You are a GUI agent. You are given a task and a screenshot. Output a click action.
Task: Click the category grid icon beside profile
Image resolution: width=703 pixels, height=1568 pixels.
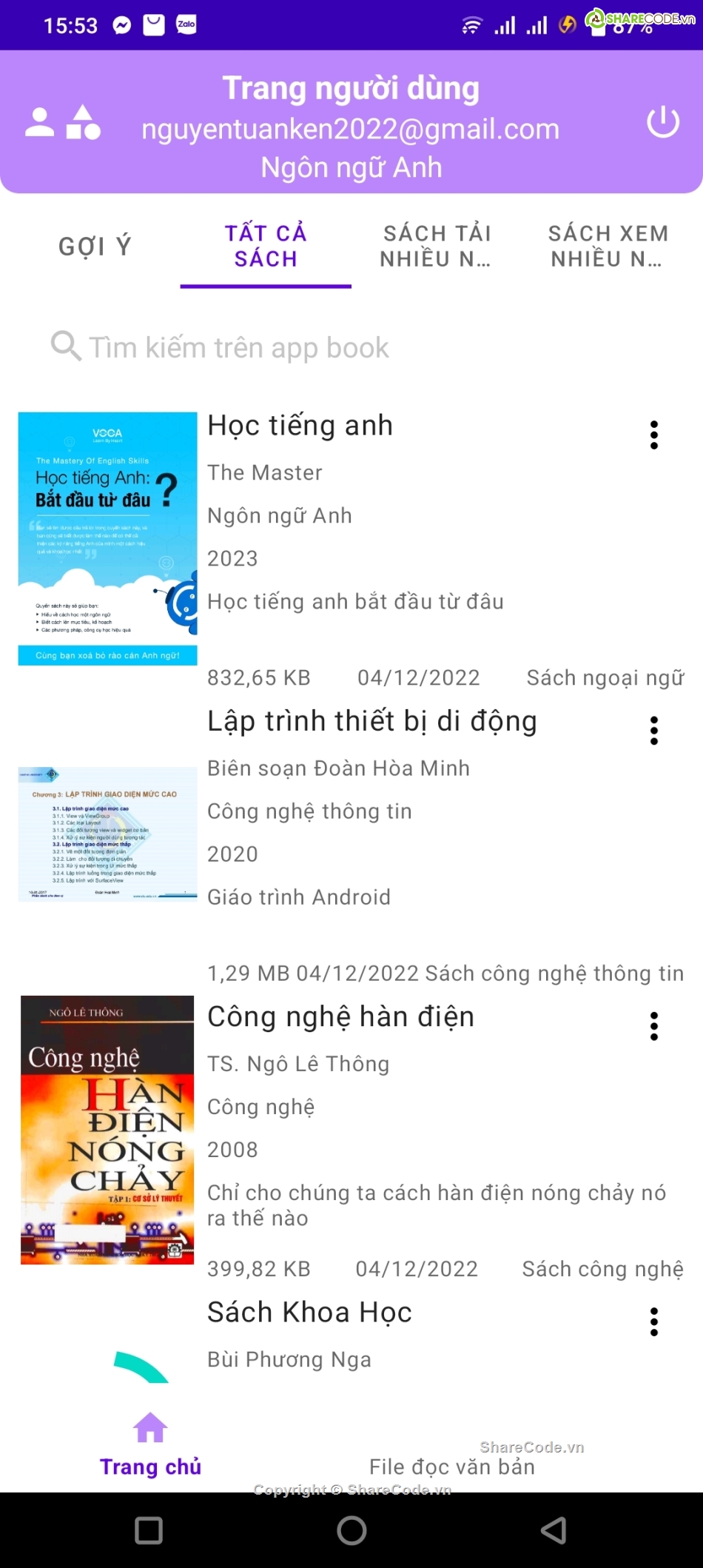coord(84,121)
